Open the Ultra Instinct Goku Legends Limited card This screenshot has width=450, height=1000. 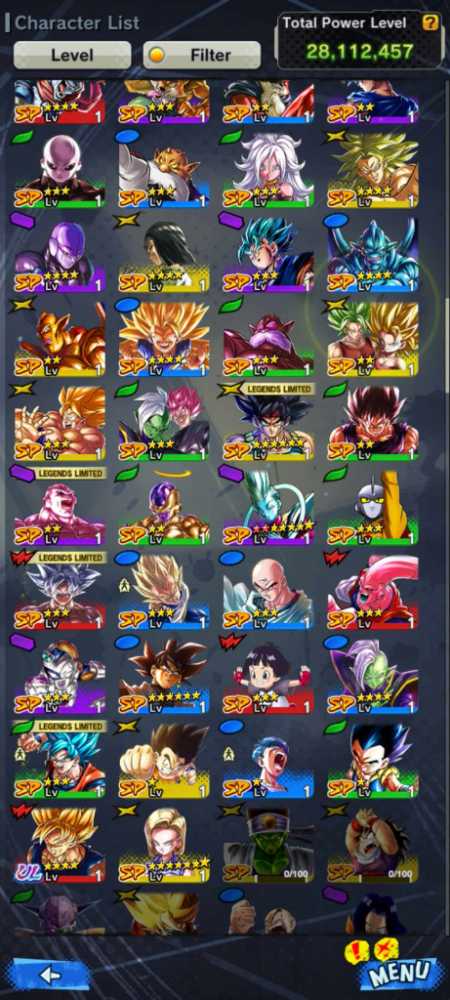[60, 592]
